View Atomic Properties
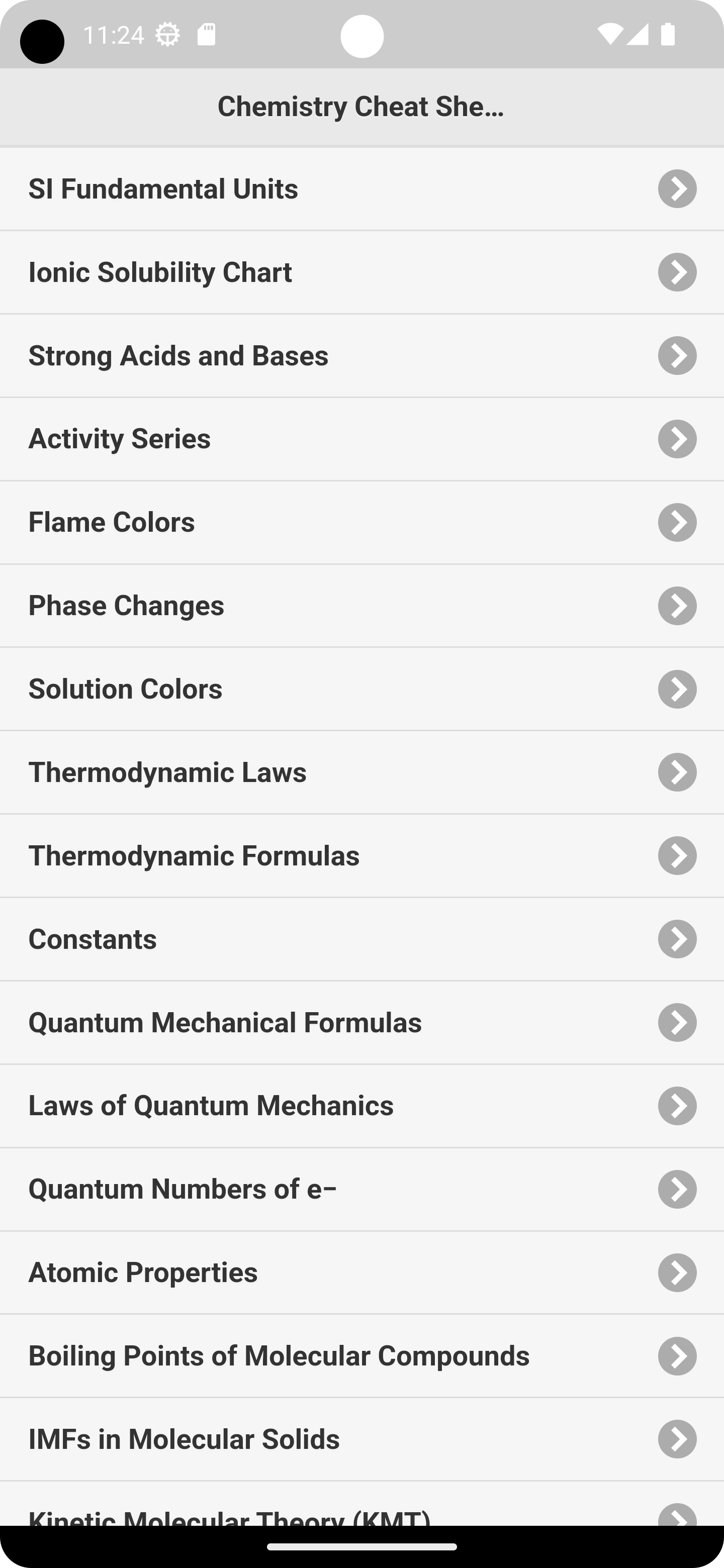 coord(361,1273)
